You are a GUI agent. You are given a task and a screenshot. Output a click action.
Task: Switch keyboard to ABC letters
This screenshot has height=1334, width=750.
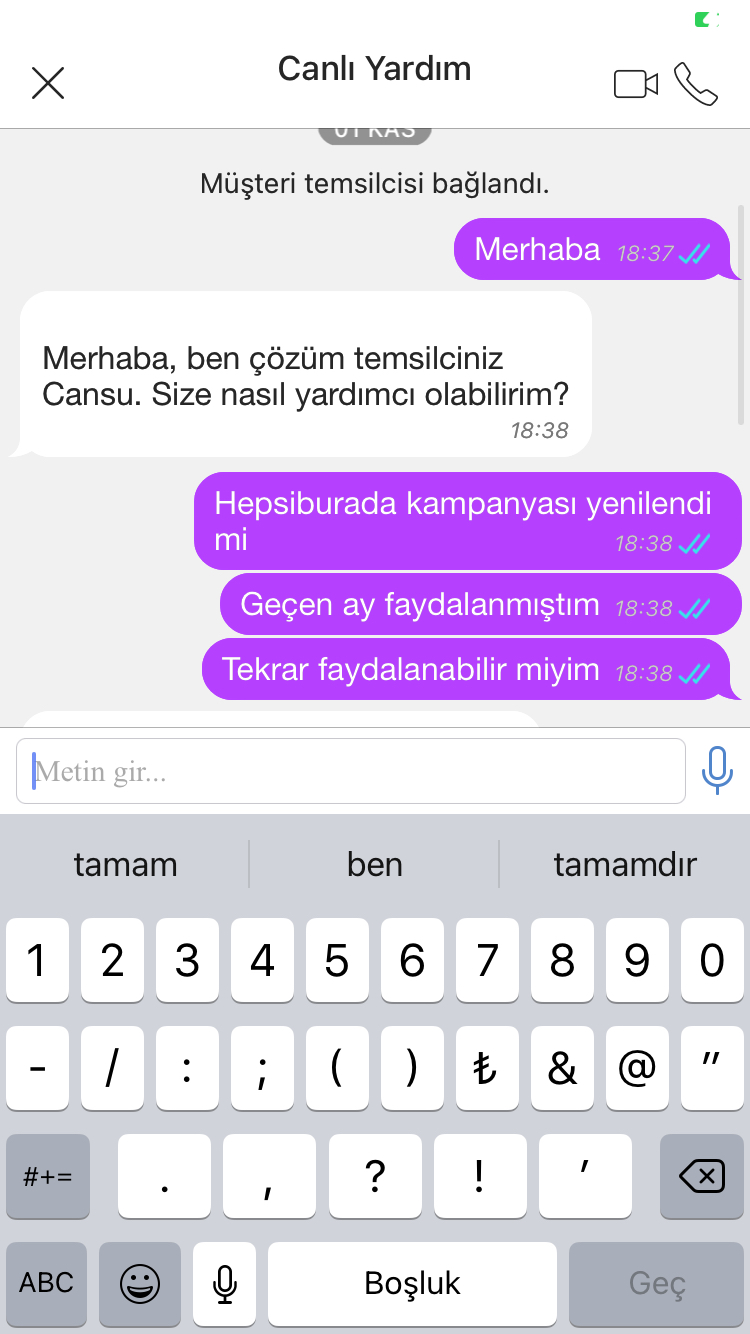47,1283
